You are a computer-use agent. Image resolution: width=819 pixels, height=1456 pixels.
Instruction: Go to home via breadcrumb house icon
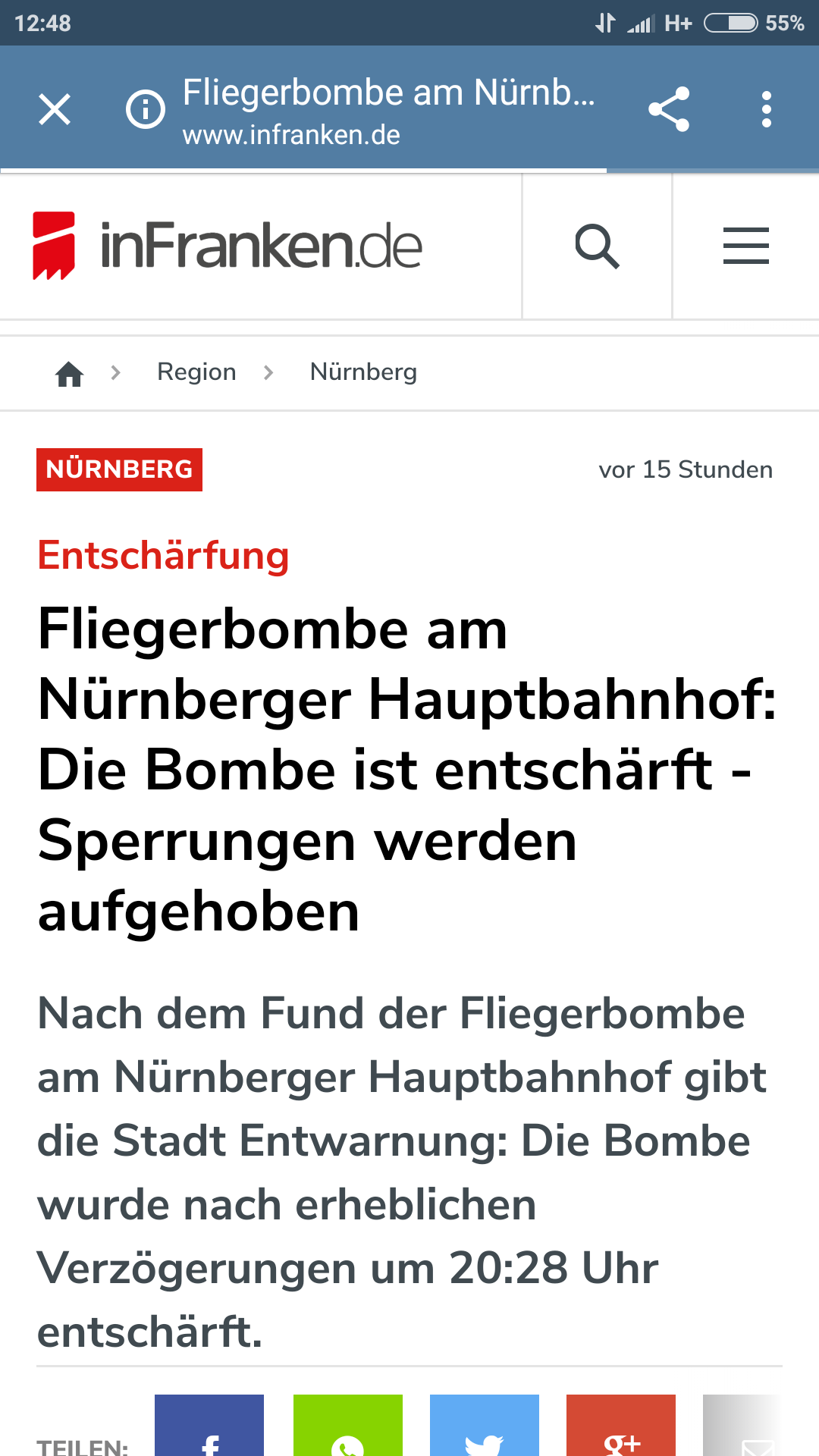69,373
